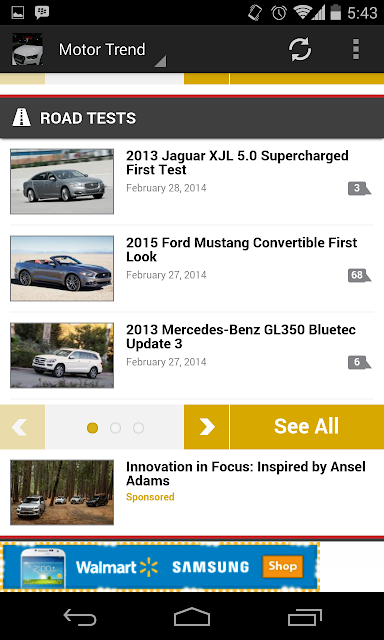Open the overflow menu
This screenshot has height=640, width=384.
(356, 49)
